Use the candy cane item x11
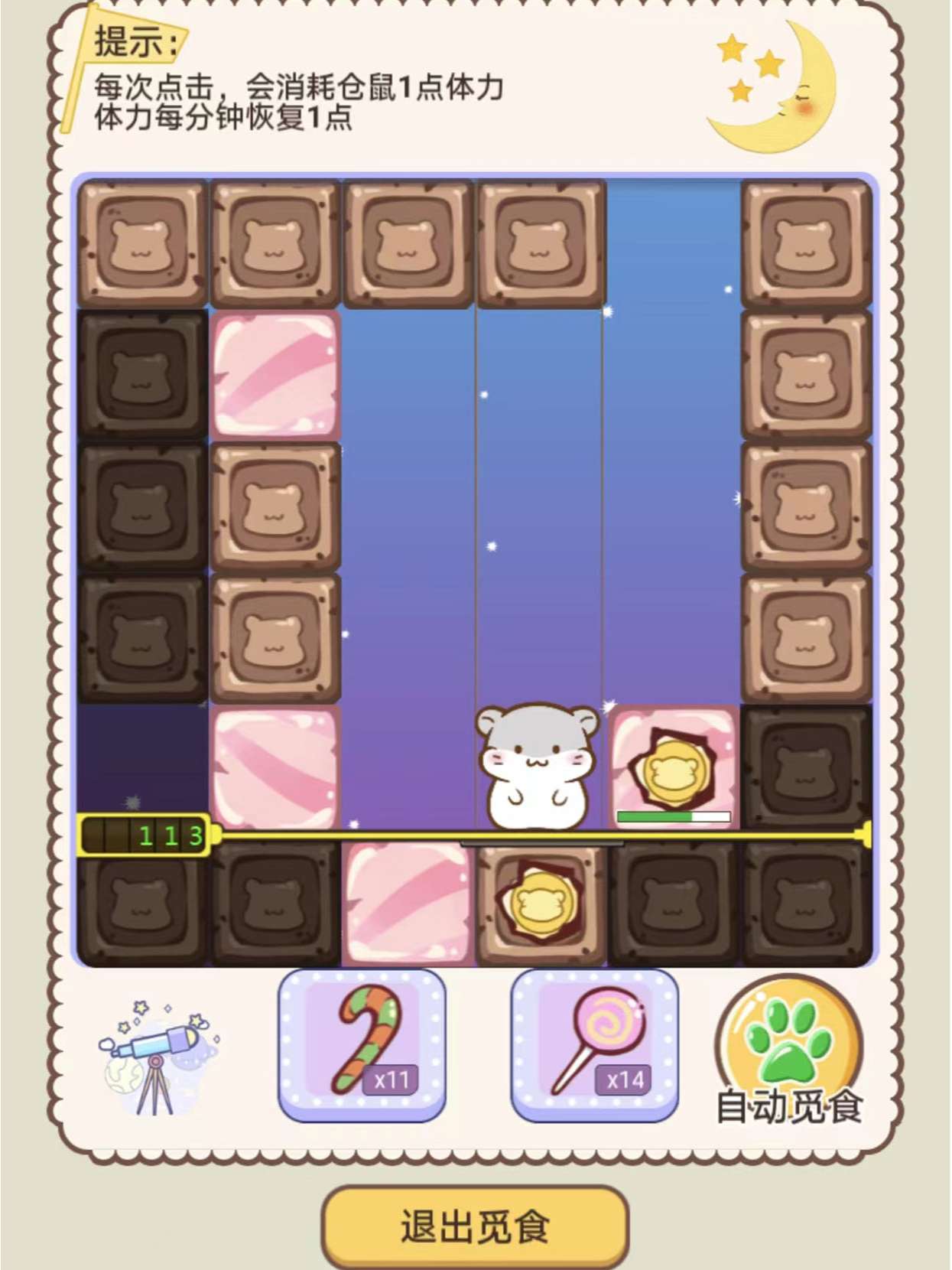952x1270 pixels. coord(362,1044)
